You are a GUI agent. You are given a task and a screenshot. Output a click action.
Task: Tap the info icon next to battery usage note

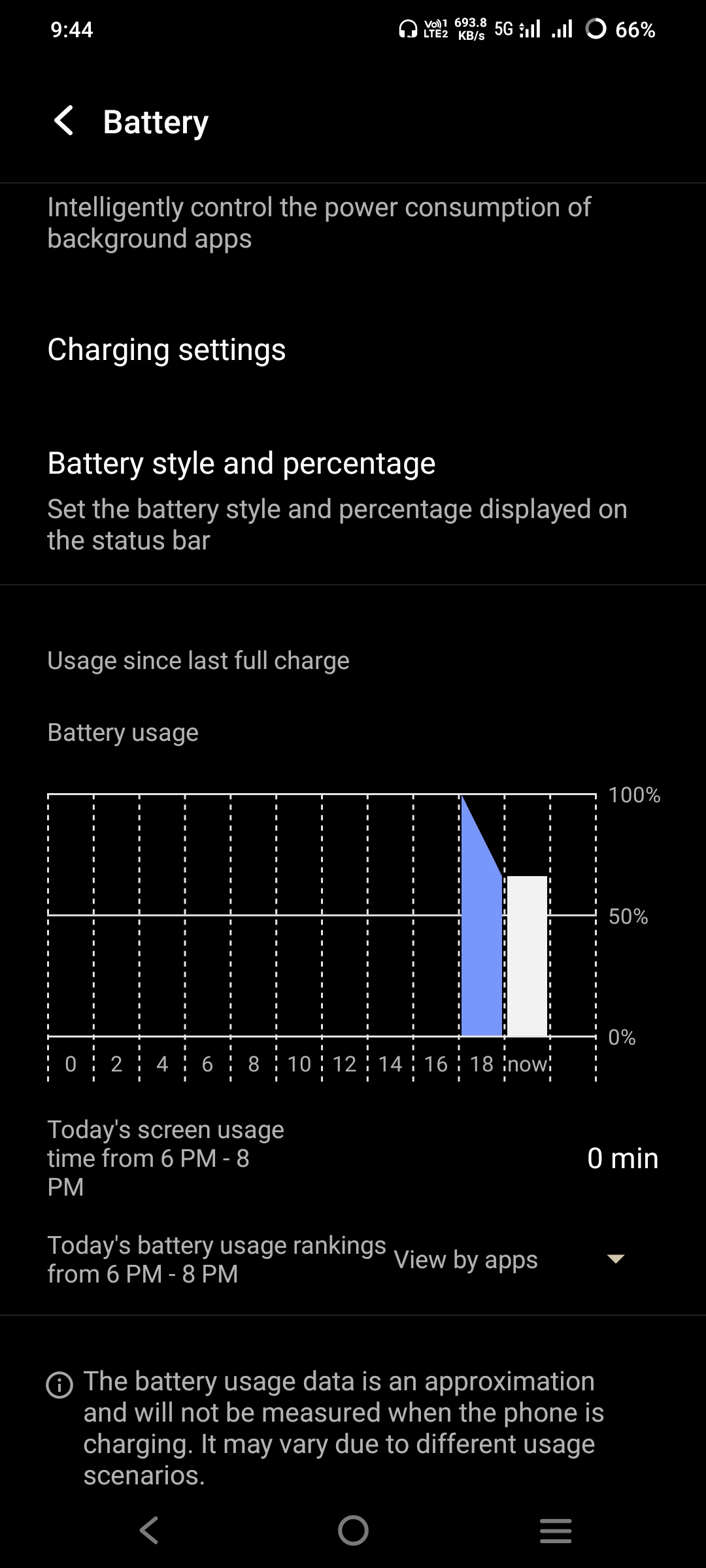click(x=61, y=1381)
